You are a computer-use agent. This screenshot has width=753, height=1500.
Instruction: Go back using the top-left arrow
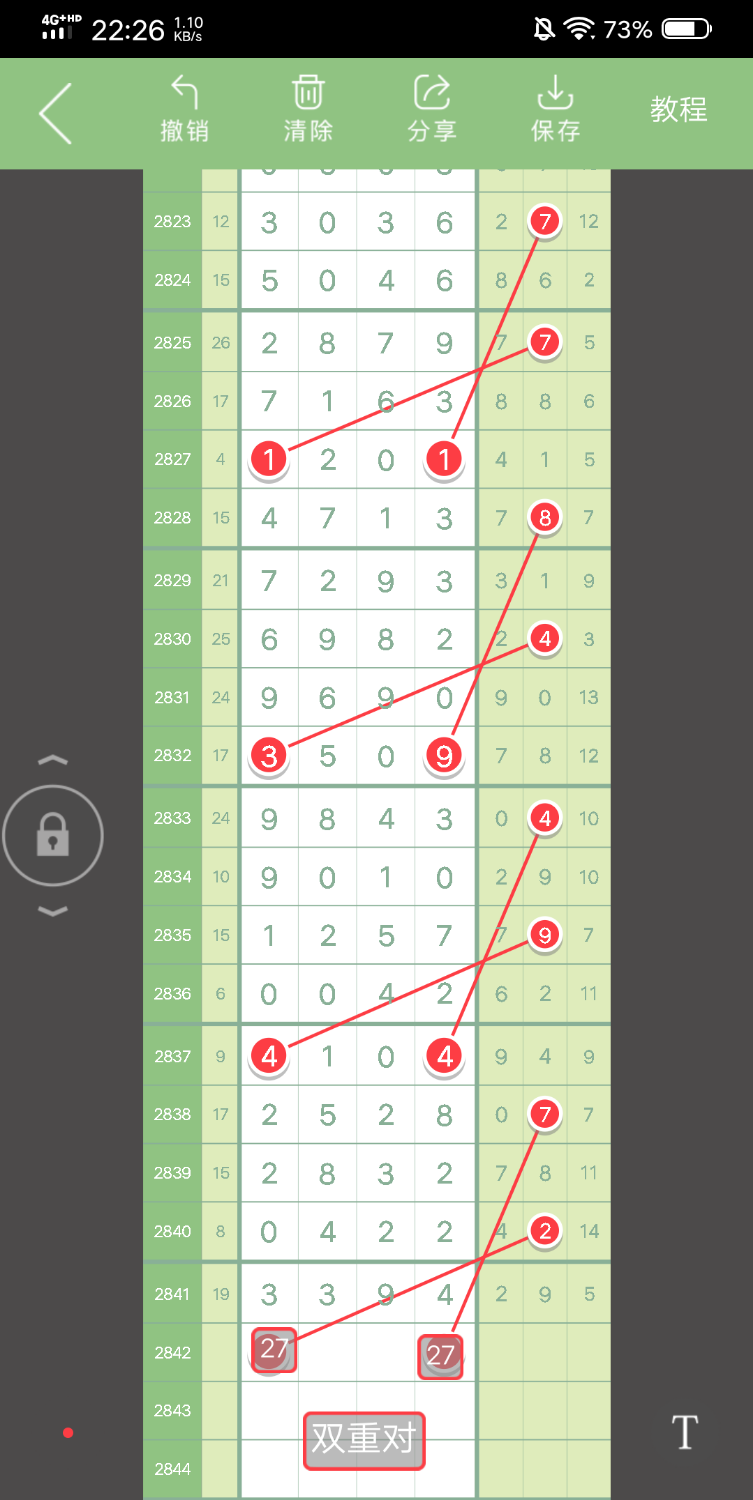[x=56, y=113]
